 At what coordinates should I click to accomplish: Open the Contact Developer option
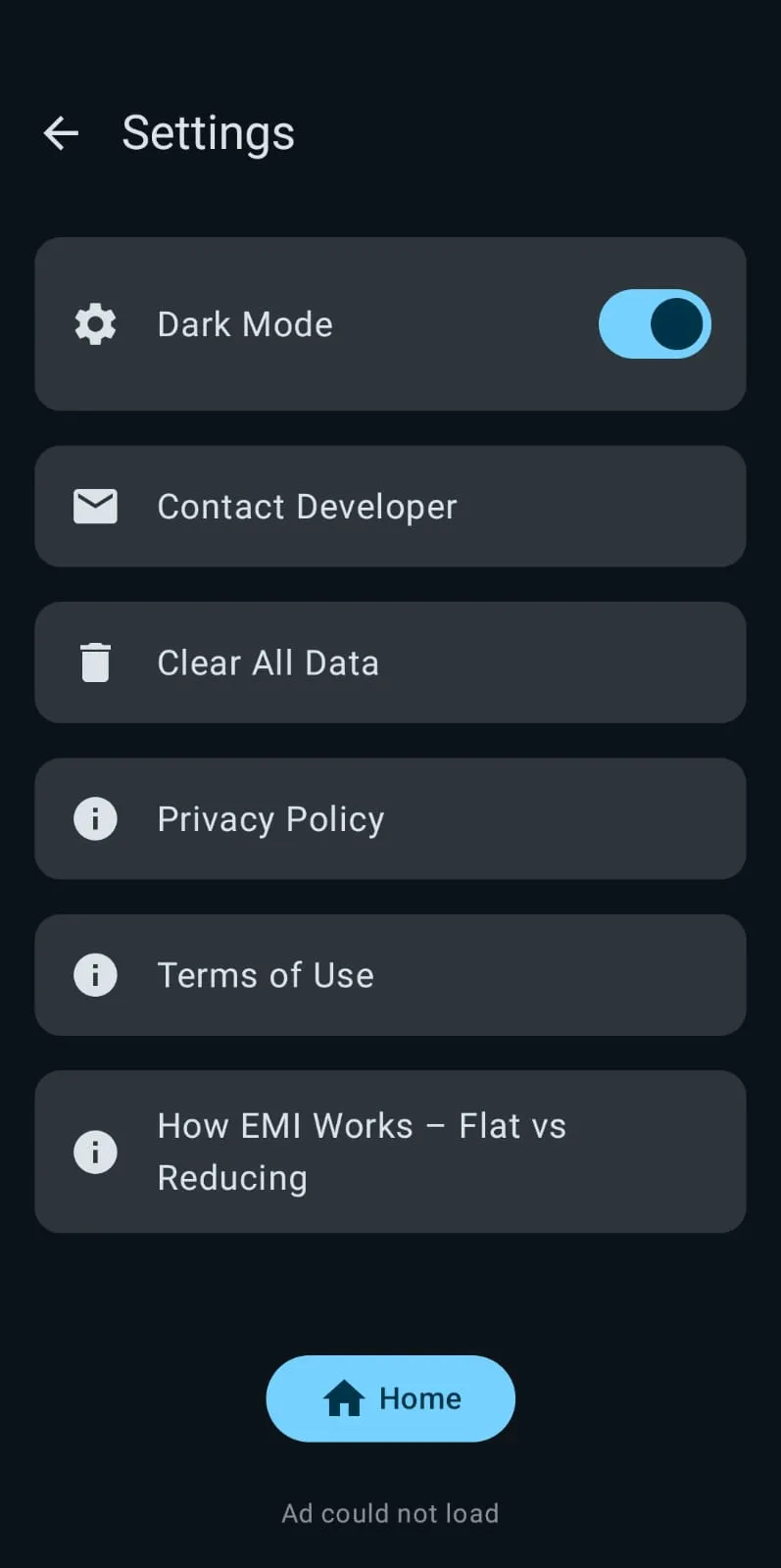coord(390,506)
